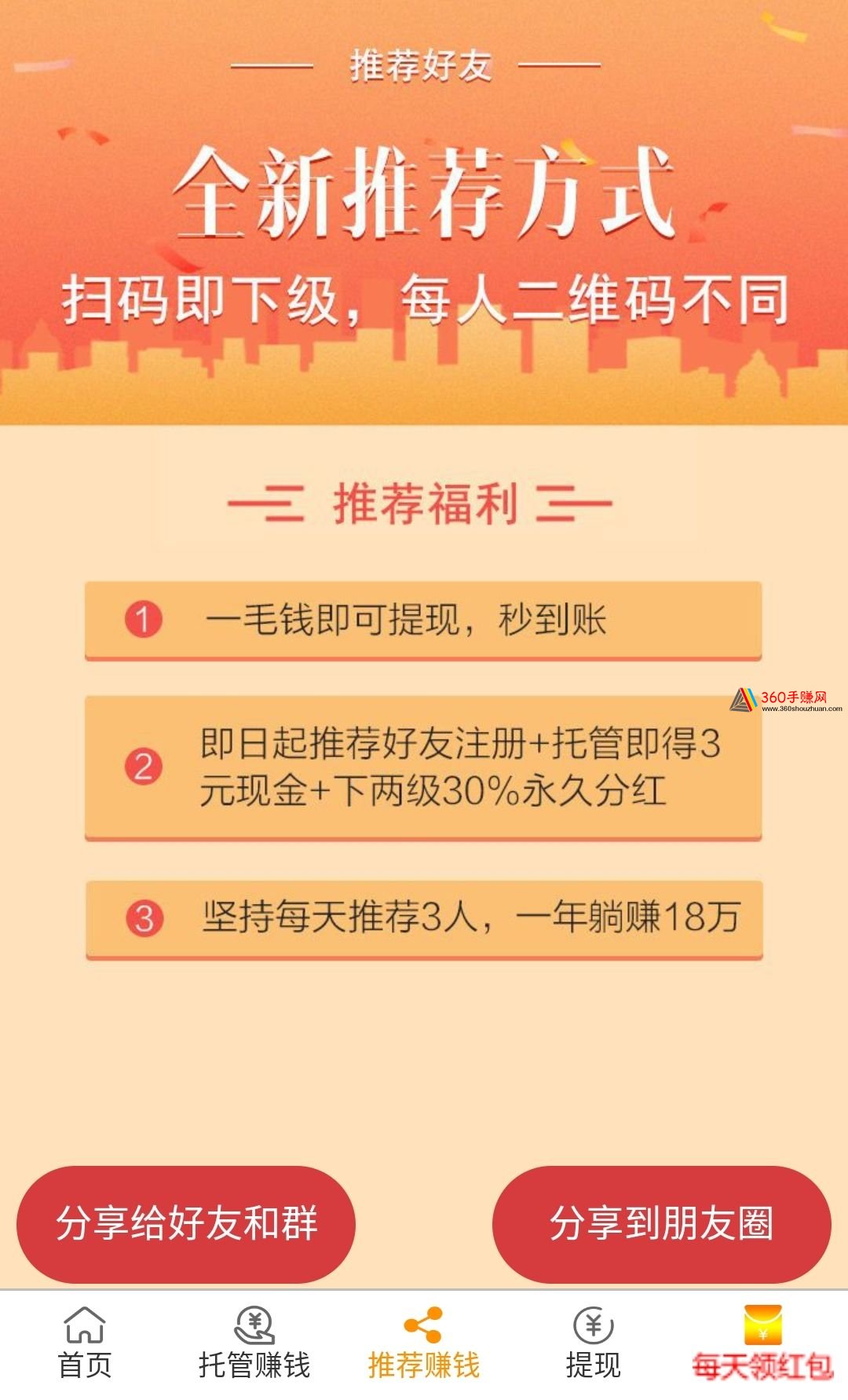Select the 推荐赚钱 tab

click(x=424, y=1343)
